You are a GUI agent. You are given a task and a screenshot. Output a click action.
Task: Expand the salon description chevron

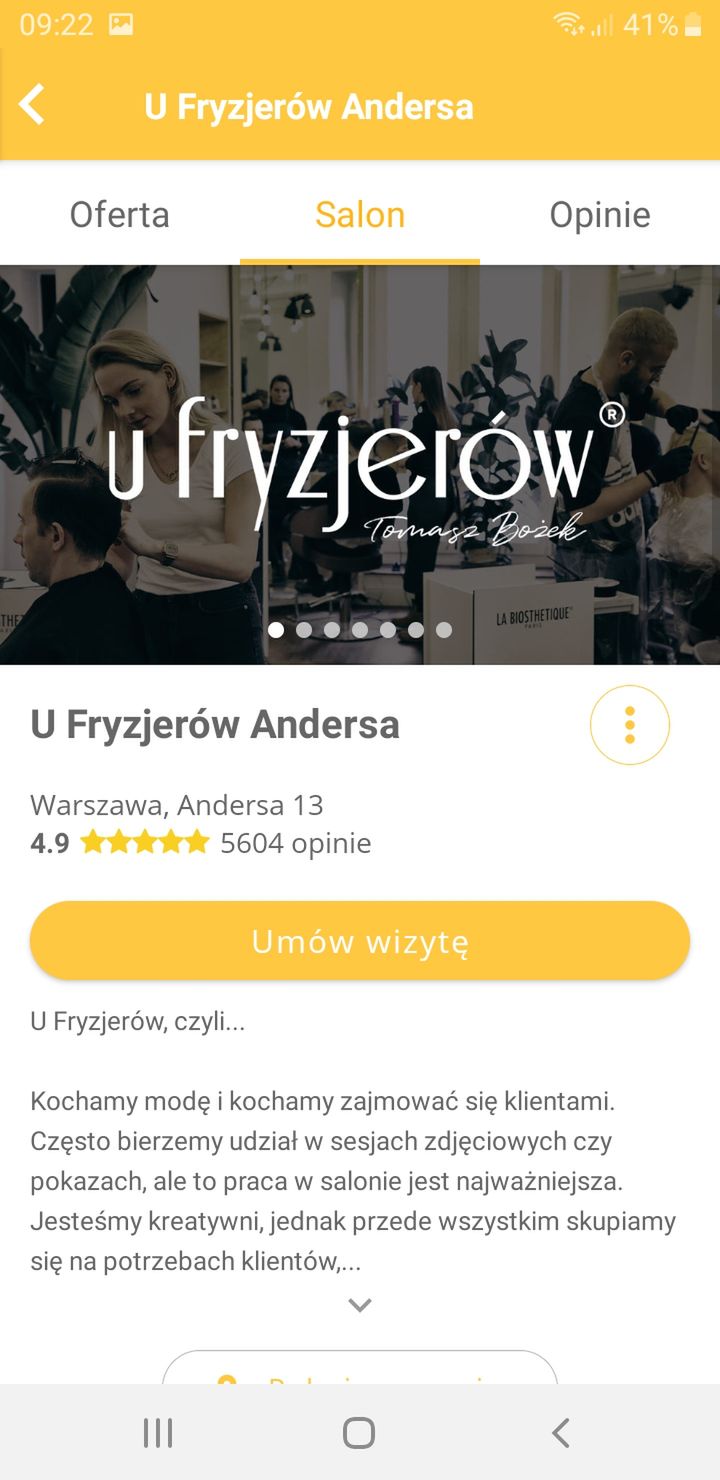[x=360, y=1305]
